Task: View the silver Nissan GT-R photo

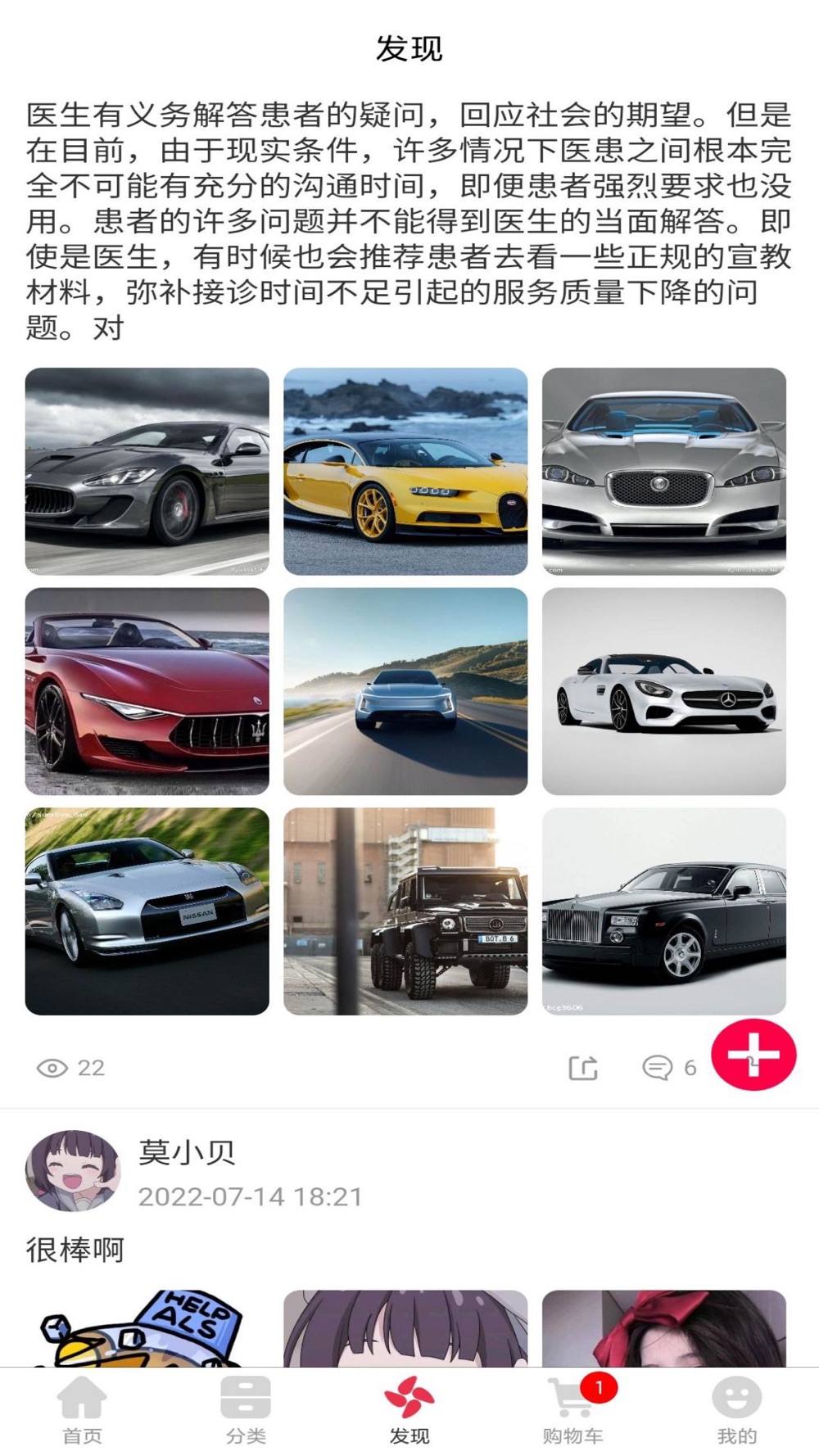Action: pos(147,911)
